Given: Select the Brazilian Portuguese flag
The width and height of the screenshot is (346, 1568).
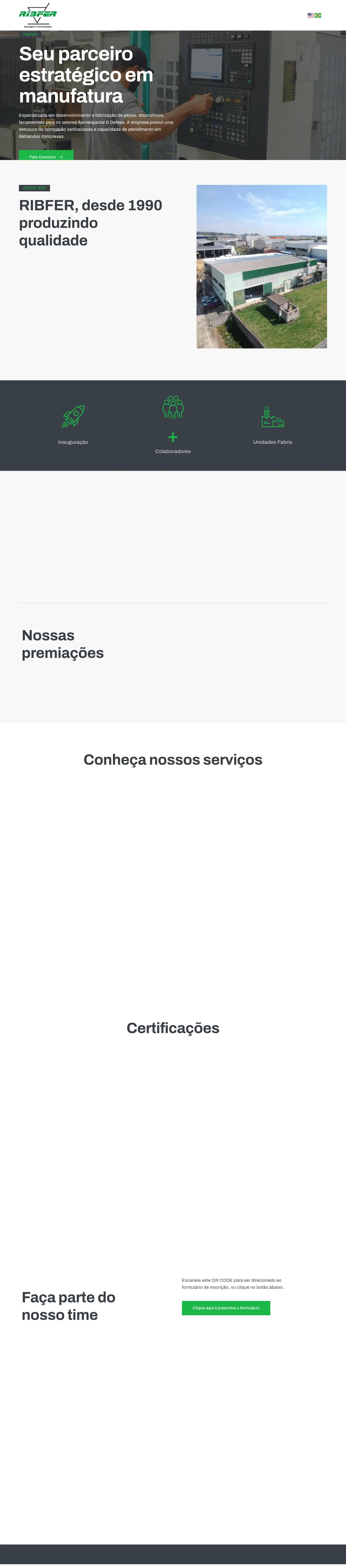Looking at the screenshot, I should (318, 15).
